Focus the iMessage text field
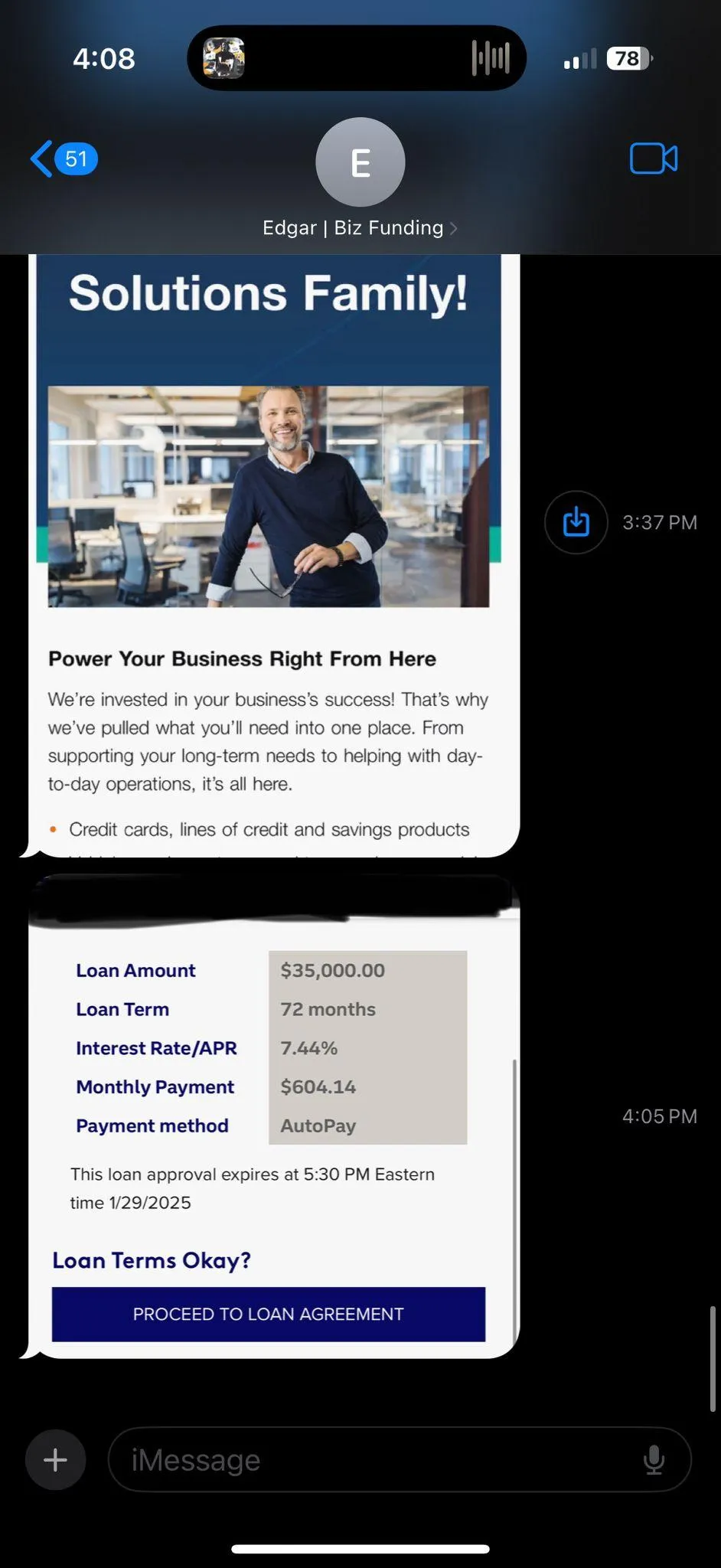Viewport: 721px width, 1568px height. click(x=367, y=1459)
